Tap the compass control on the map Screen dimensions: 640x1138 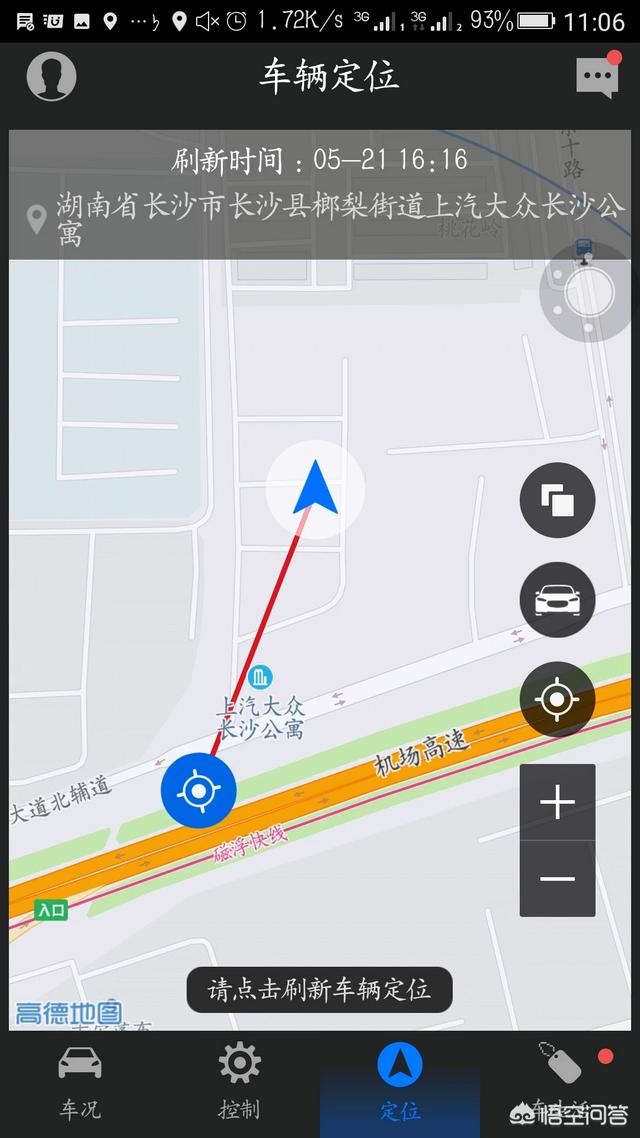coord(589,293)
